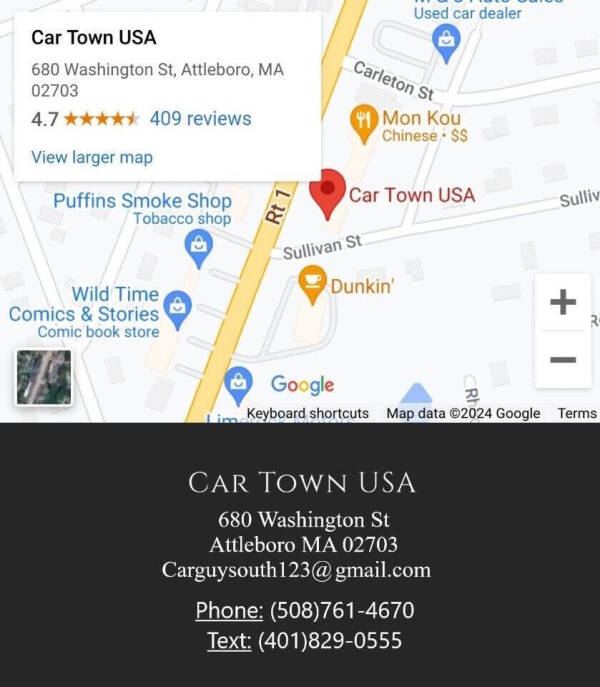Text the number (401)829-0555
Viewport: 600px width, 687px height.
(329, 641)
